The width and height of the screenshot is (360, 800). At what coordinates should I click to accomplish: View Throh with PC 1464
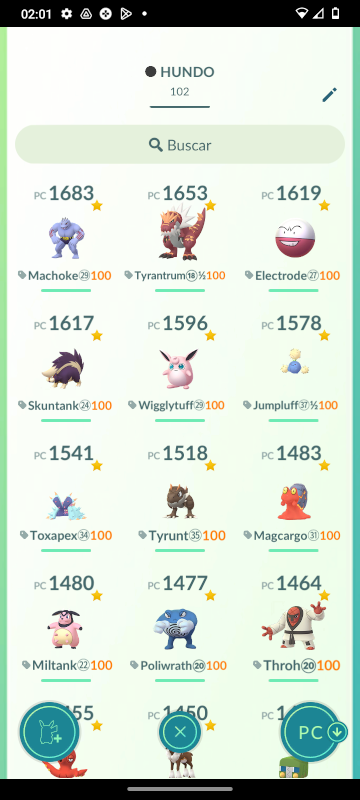[293, 628]
